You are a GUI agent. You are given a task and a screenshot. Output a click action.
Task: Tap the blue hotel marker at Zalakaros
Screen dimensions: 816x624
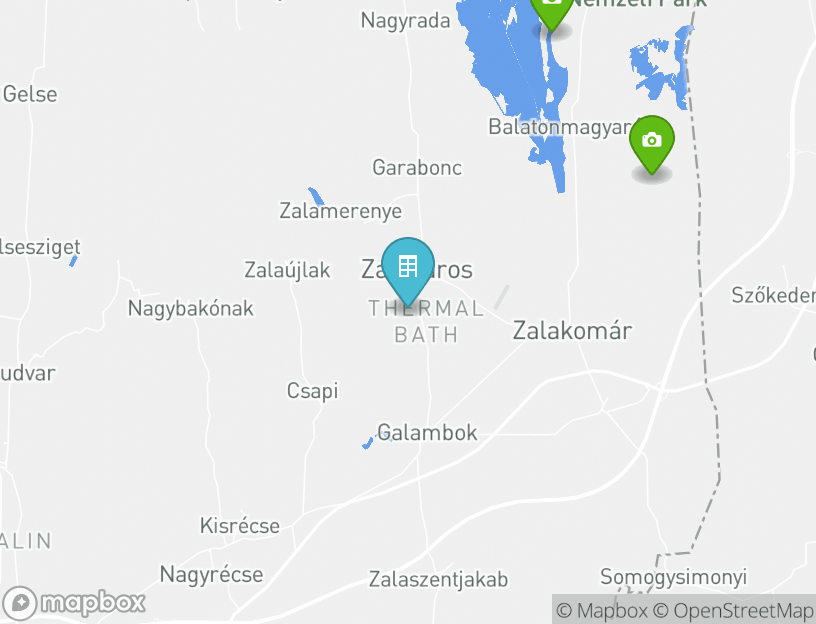(407, 267)
